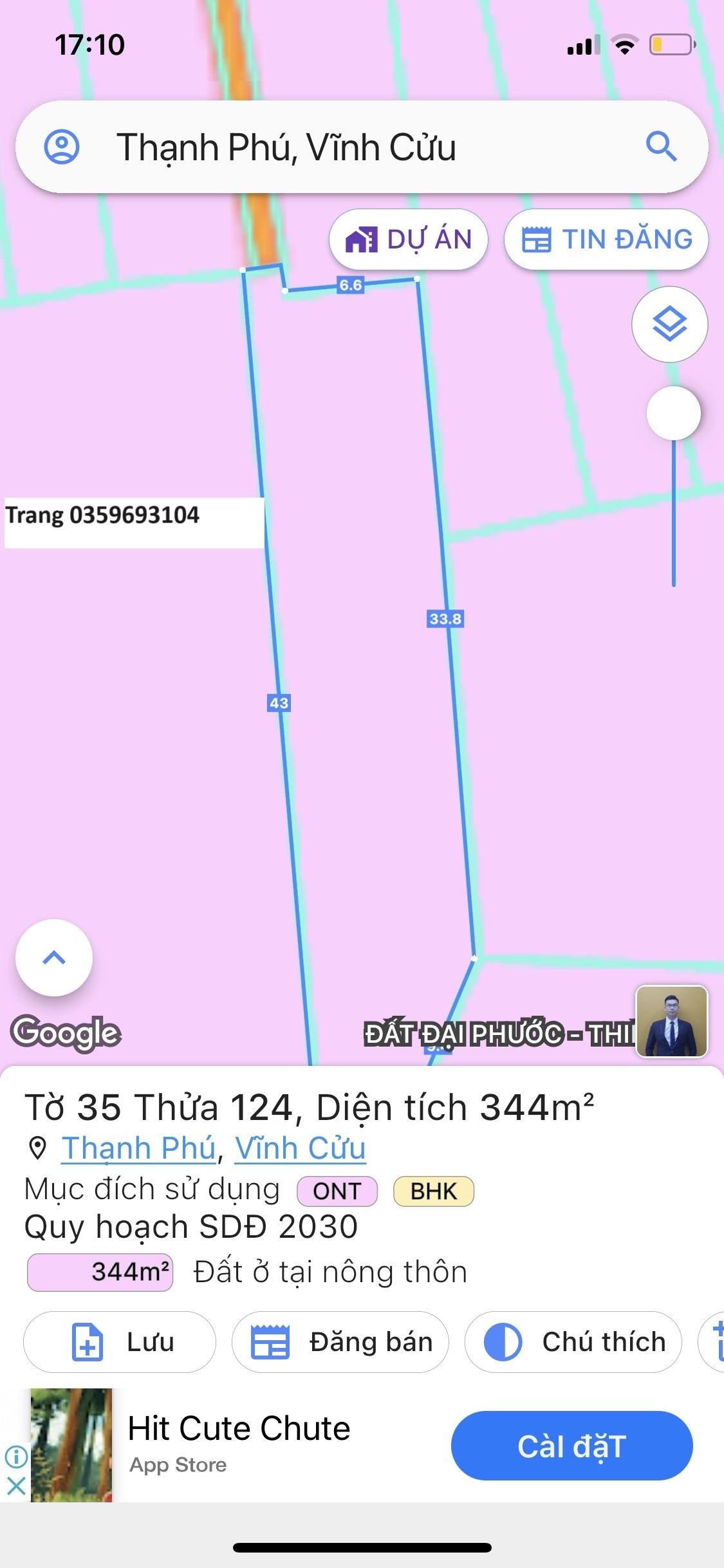Open the profile account icon

pos(61,147)
